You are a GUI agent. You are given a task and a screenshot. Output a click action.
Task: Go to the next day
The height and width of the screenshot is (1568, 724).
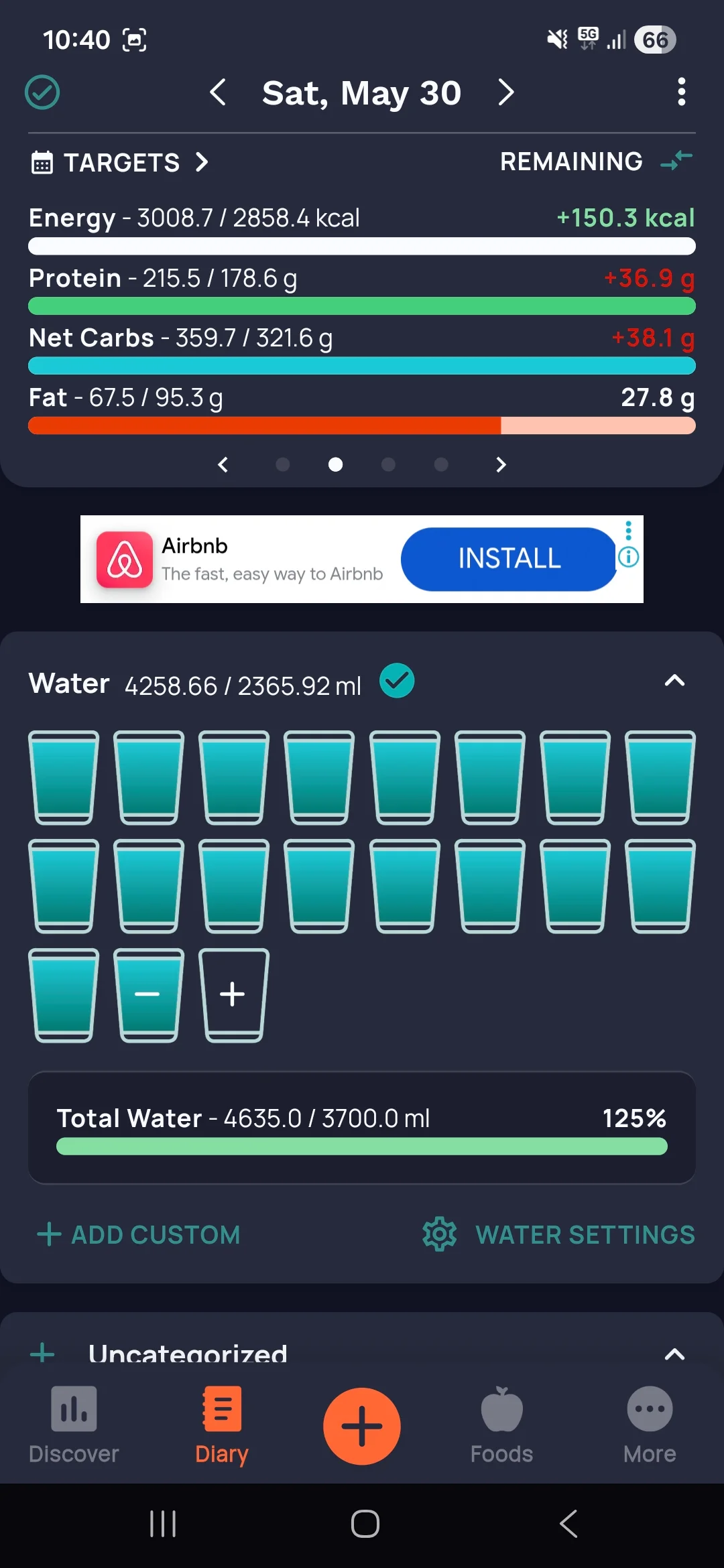point(506,92)
